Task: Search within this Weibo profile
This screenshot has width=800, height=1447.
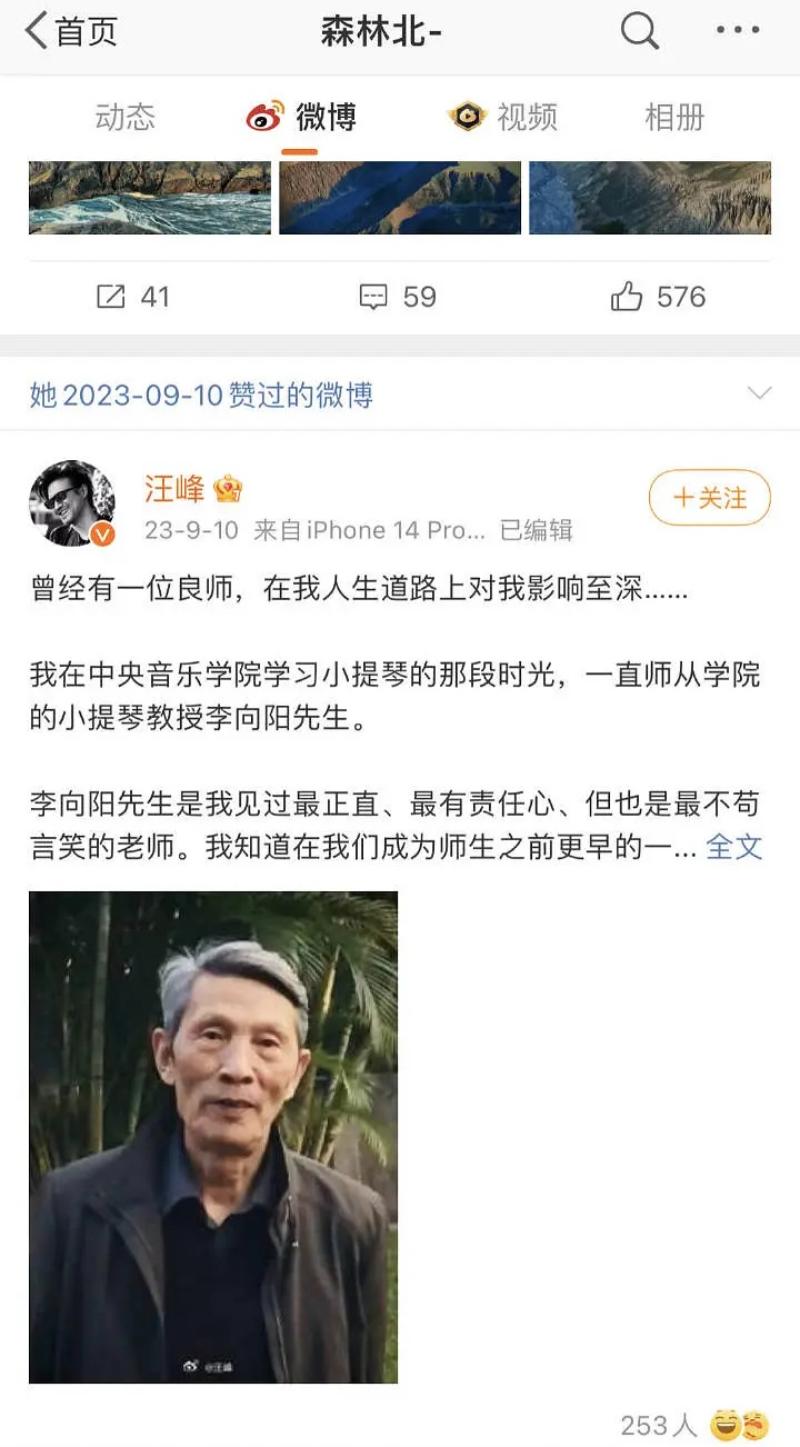Action: click(x=639, y=32)
